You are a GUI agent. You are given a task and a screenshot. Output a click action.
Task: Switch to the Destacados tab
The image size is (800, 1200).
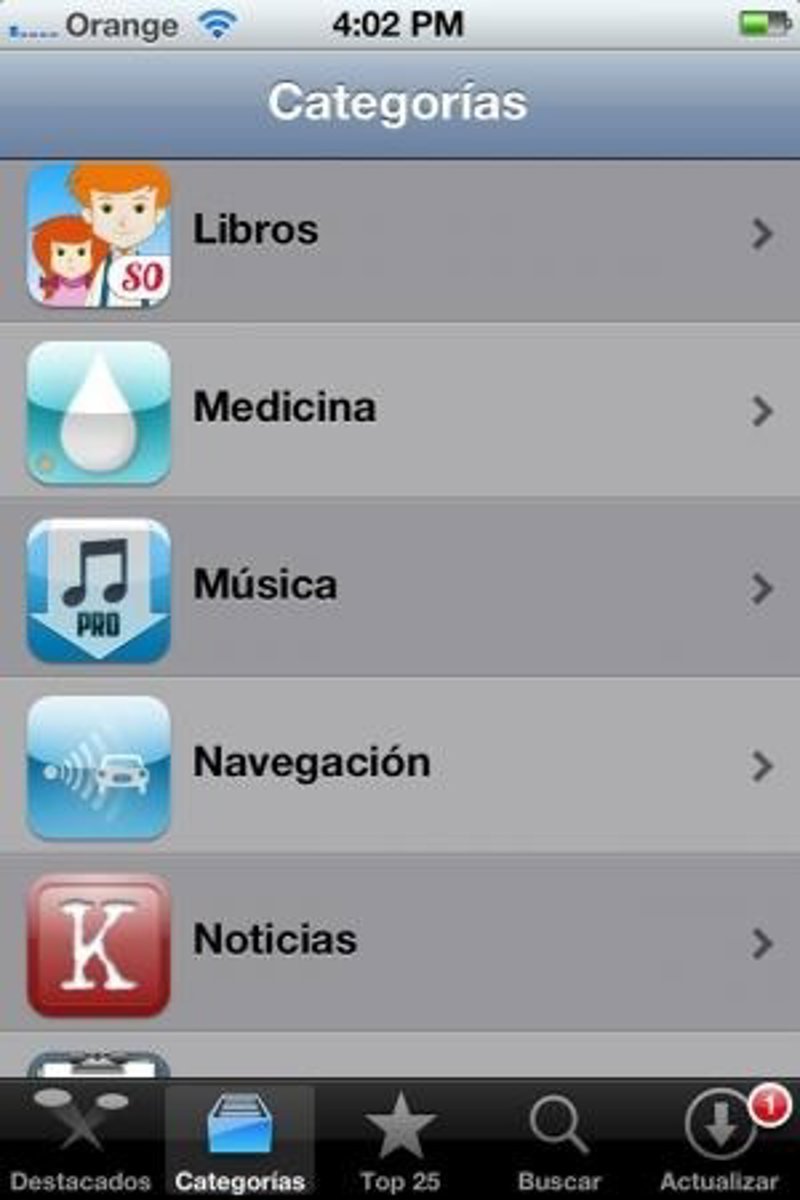[80, 1142]
